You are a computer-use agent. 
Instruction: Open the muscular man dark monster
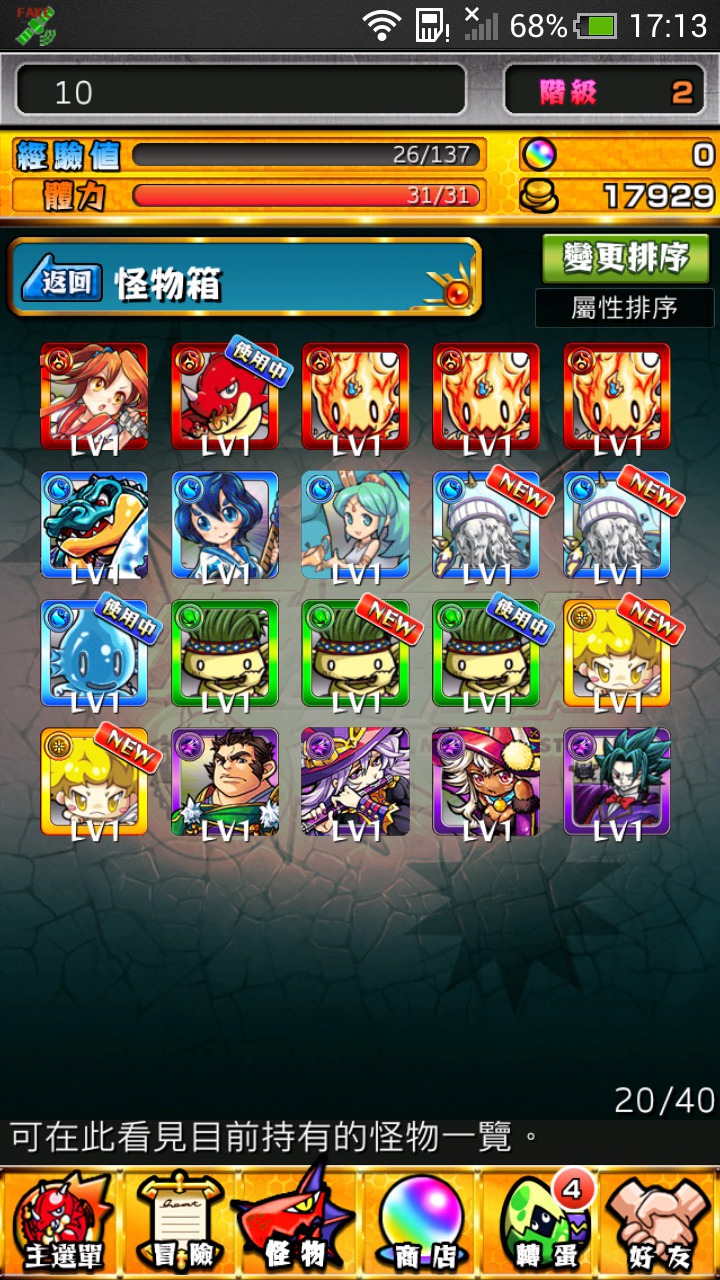click(225, 781)
